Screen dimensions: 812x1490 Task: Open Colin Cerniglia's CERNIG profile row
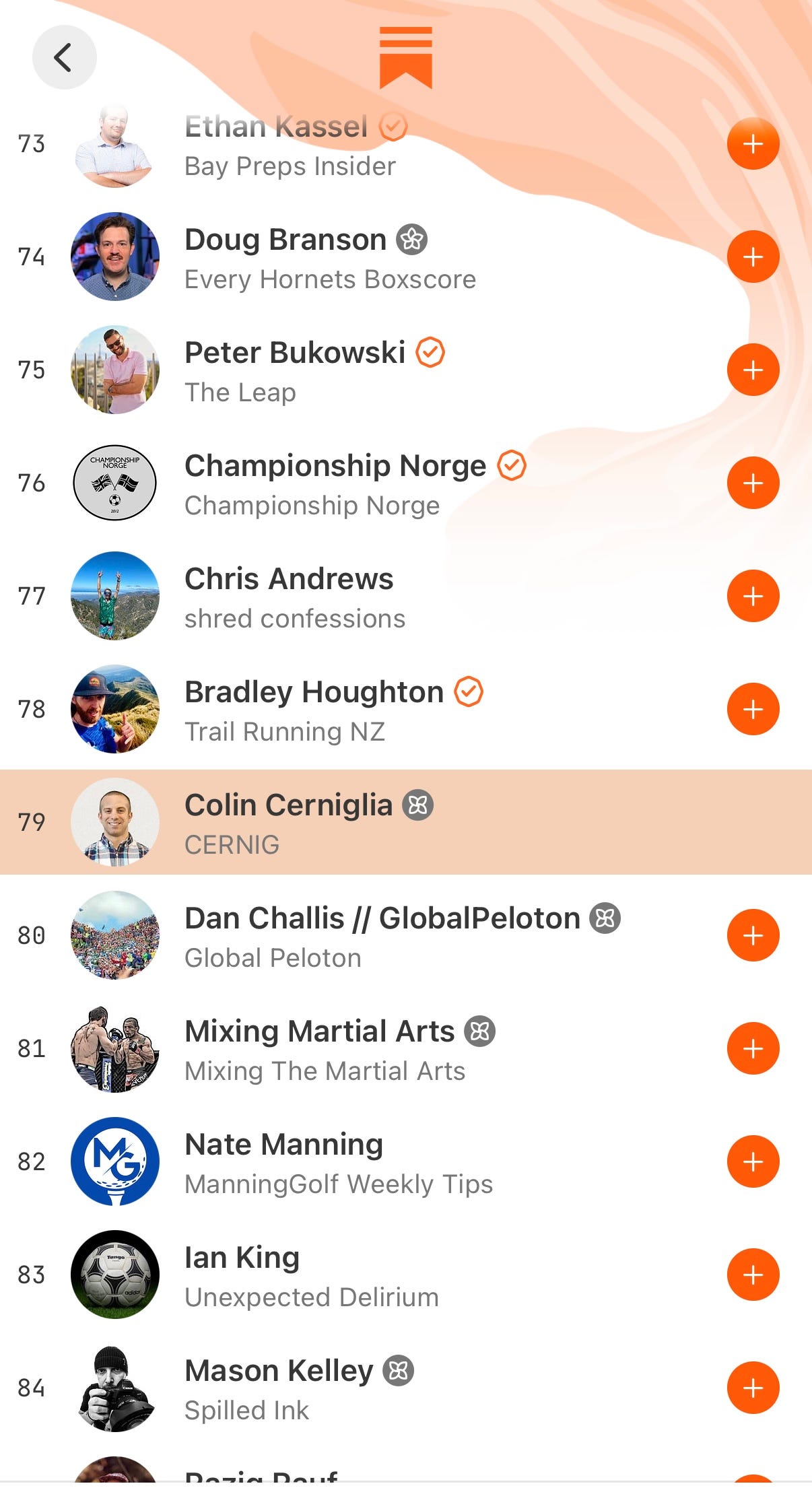[x=404, y=822]
